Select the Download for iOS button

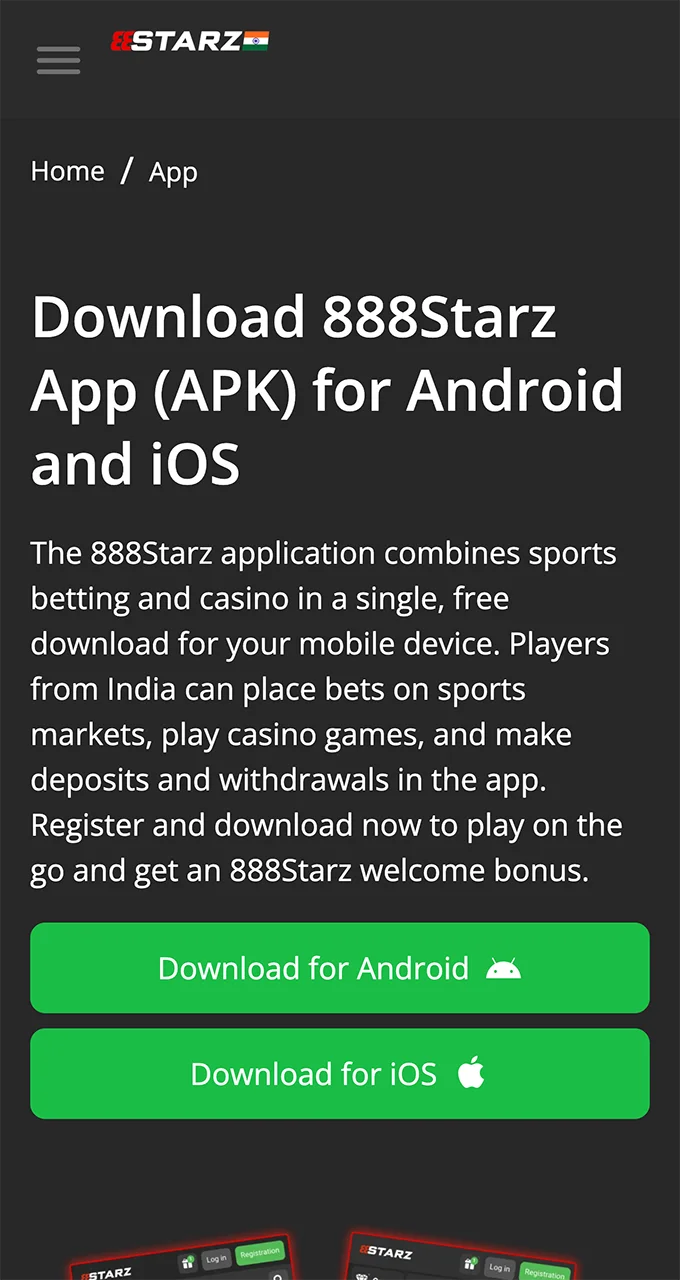[340, 1074]
